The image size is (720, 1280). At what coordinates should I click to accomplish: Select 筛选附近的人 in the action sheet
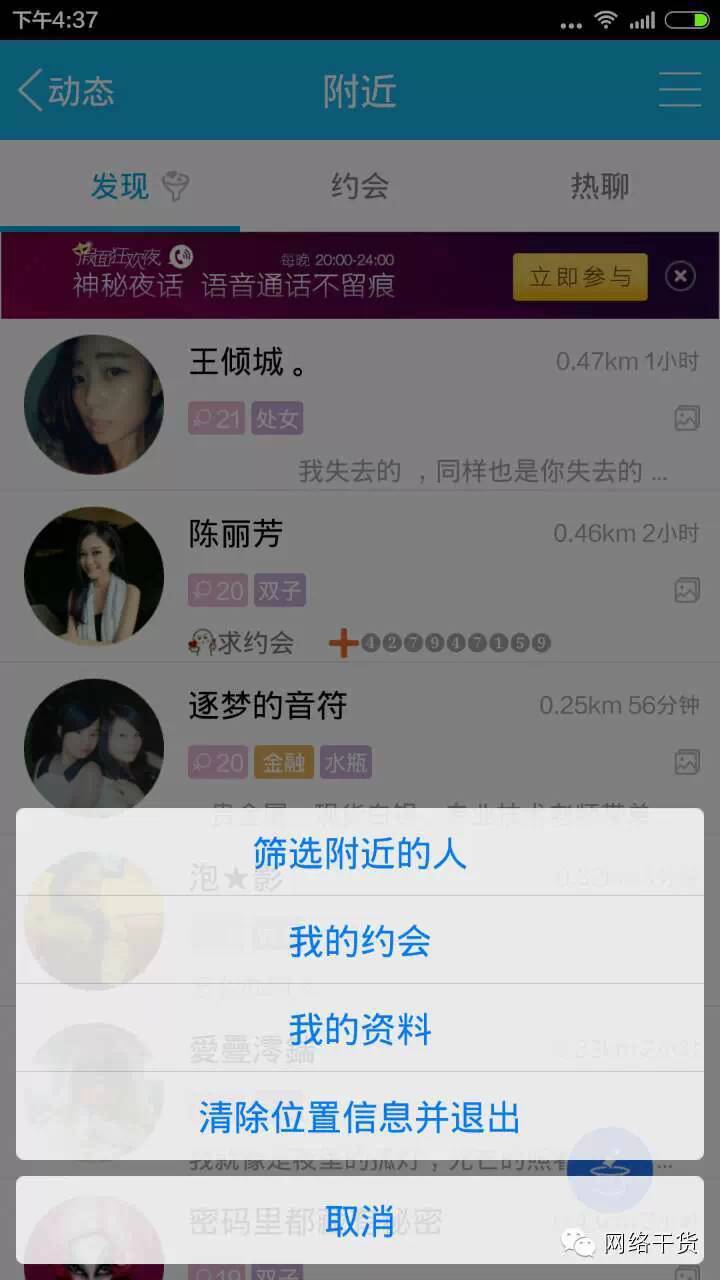click(x=360, y=853)
